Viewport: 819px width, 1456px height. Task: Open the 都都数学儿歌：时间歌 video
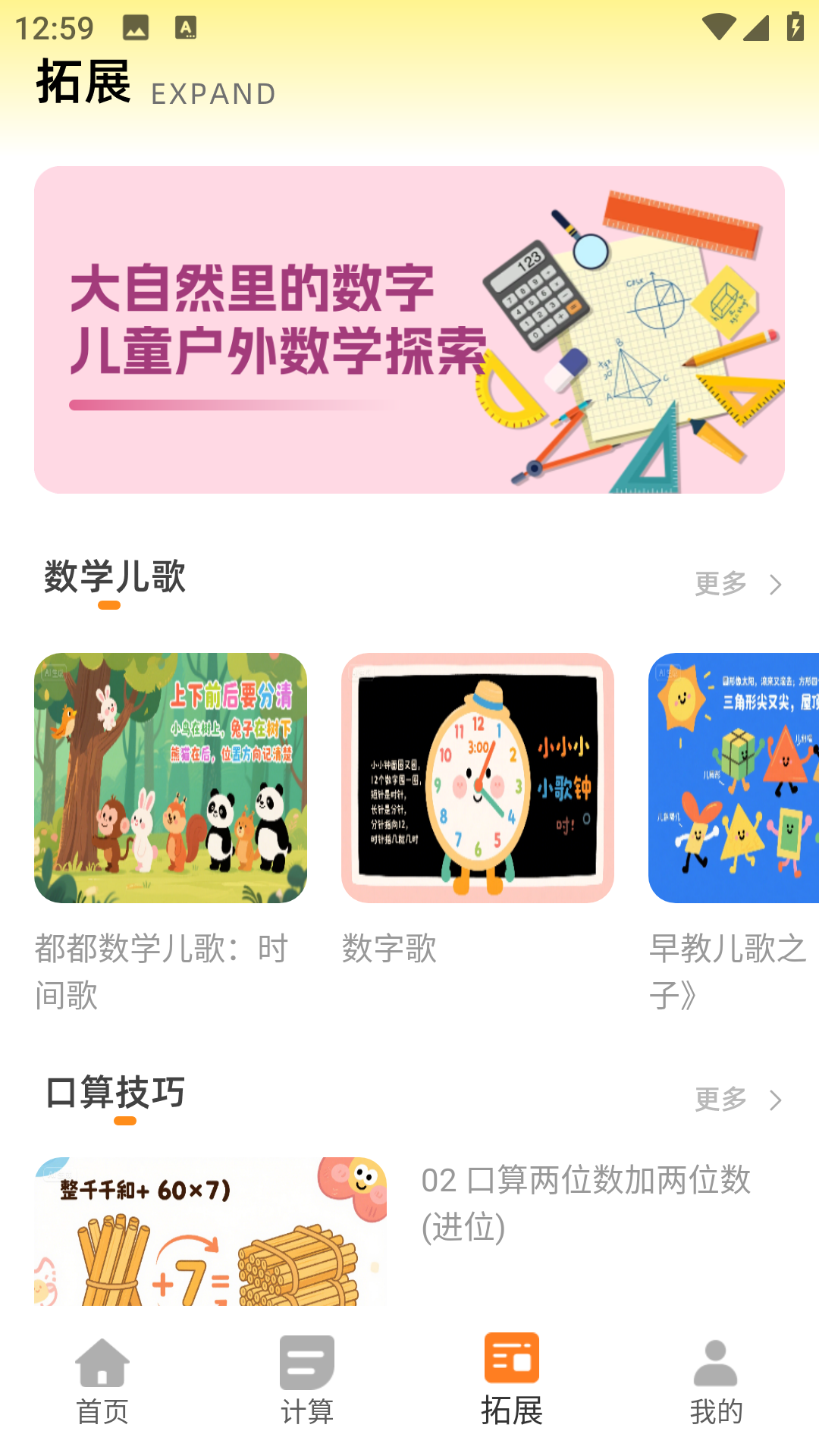click(x=171, y=778)
